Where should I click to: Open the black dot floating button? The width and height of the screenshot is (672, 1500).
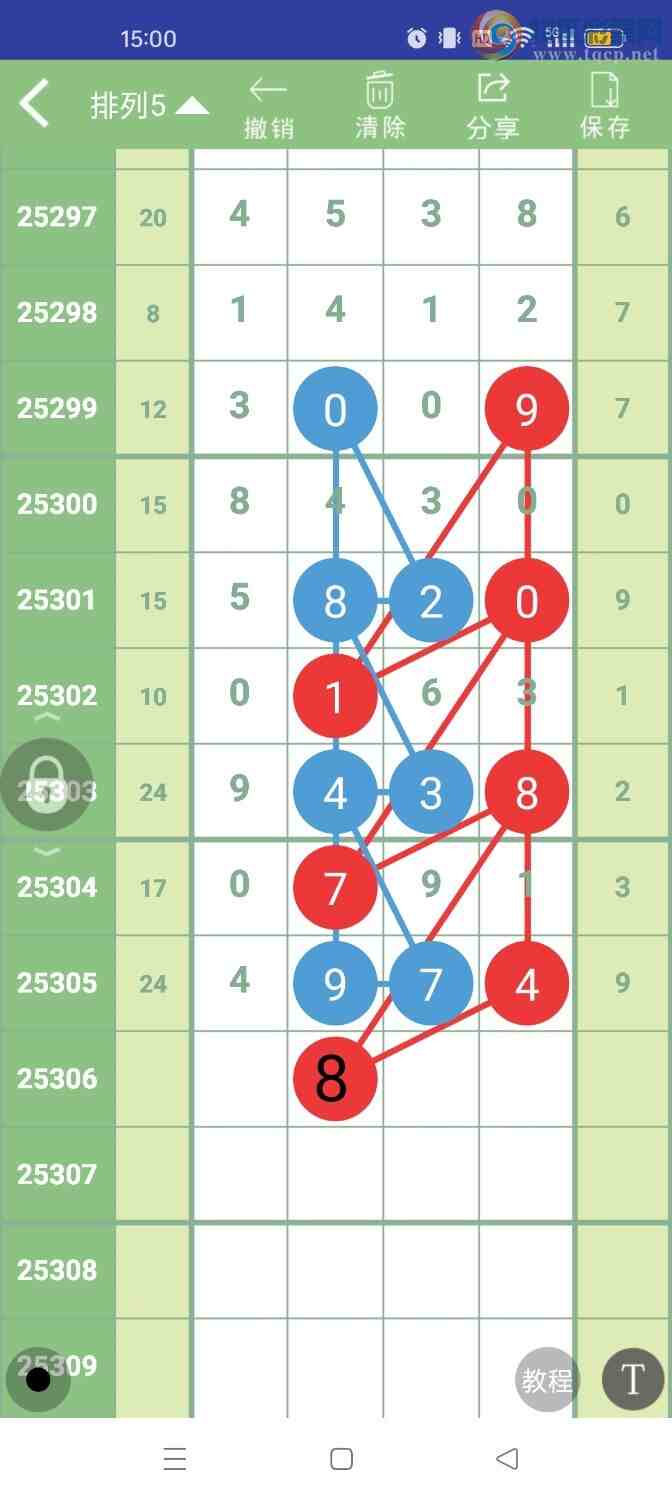38,1380
